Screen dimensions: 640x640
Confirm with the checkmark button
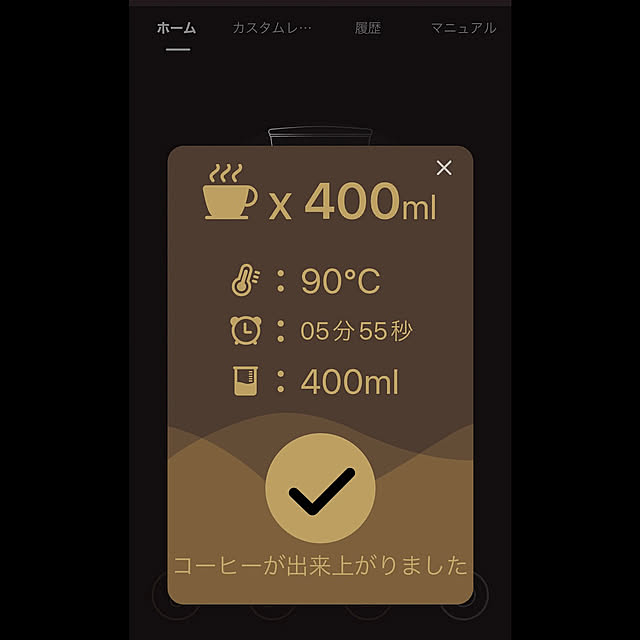(x=320, y=490)
